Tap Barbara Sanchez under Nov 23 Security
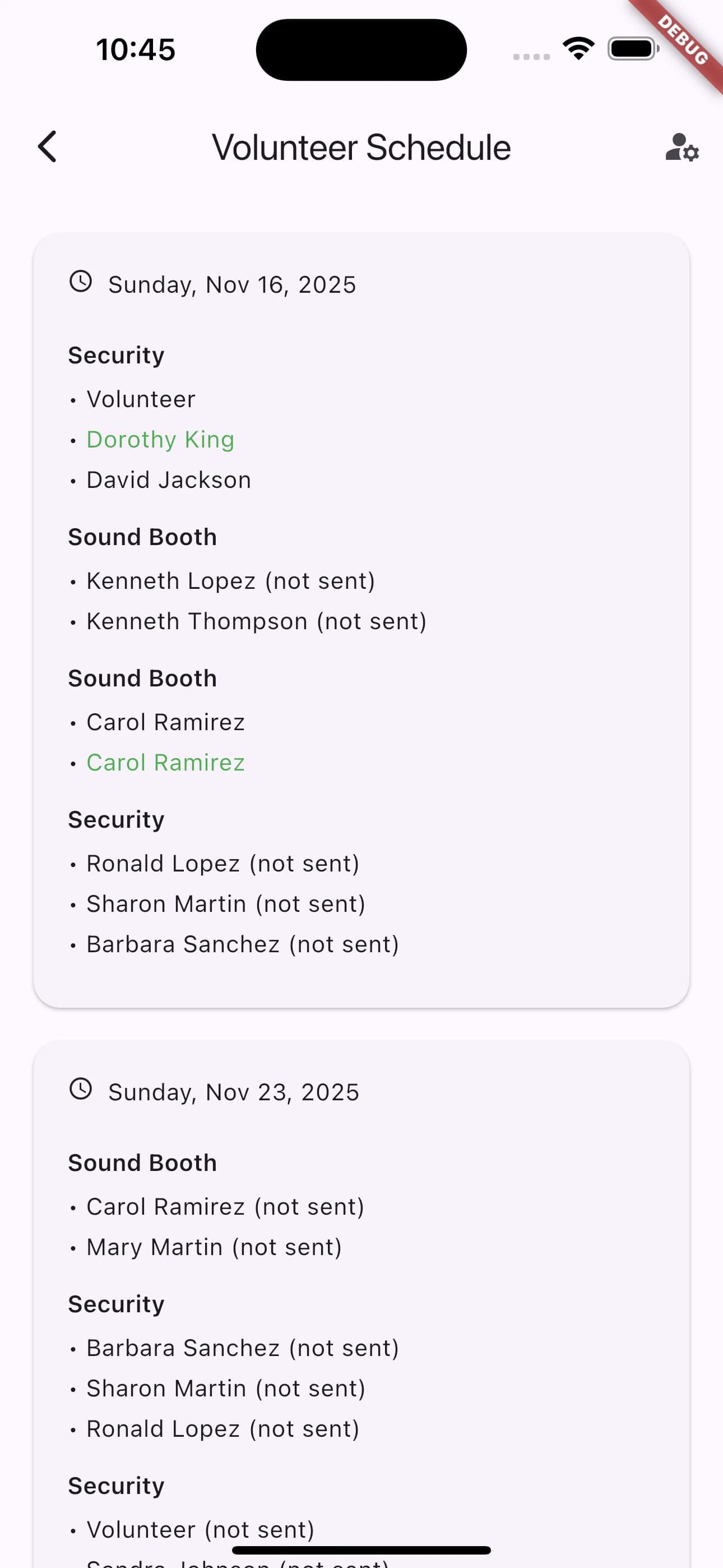The image size is (723, 1568). tap(242, 1347)
